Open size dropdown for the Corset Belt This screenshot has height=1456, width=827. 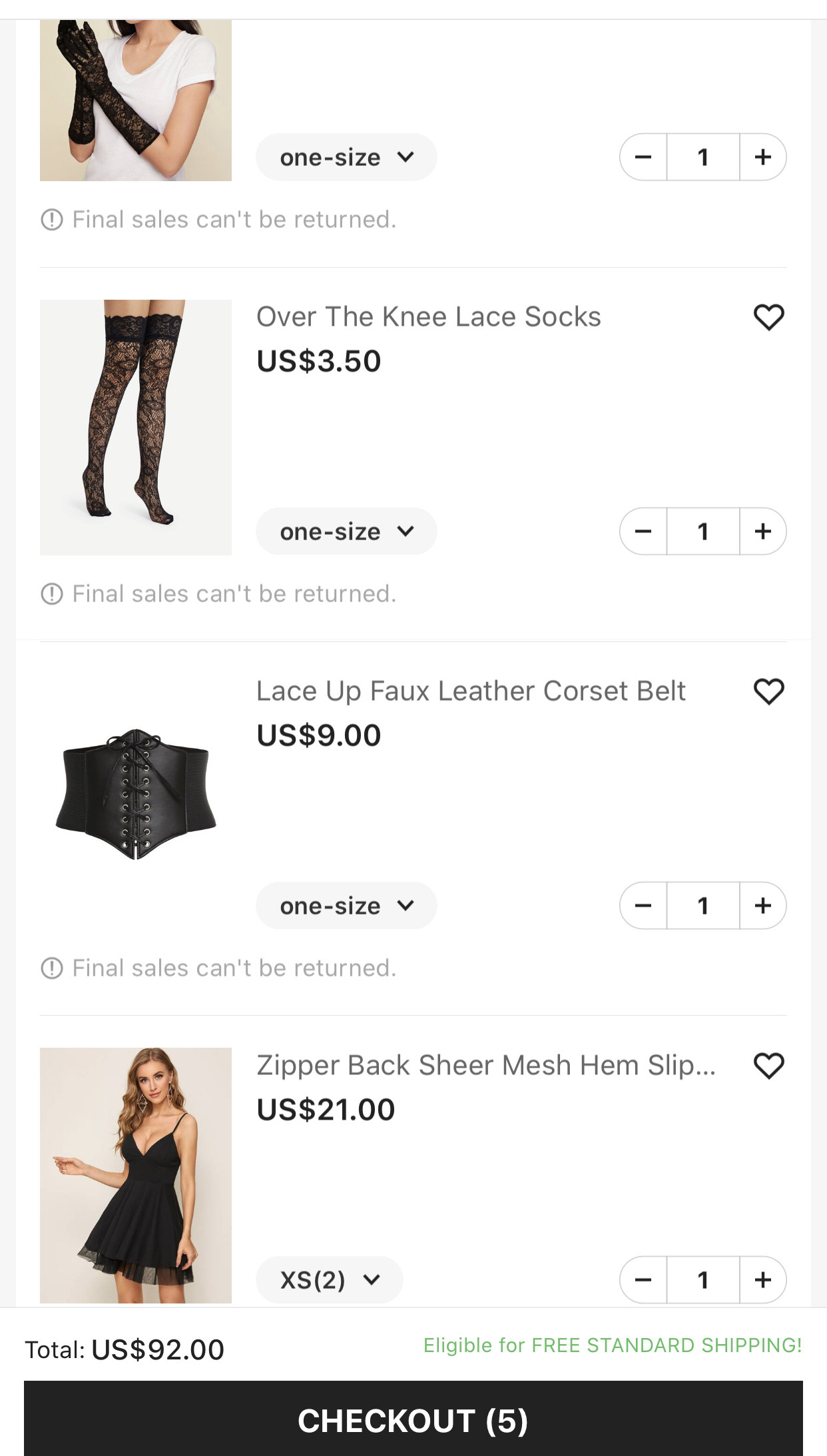click(346, 906)
